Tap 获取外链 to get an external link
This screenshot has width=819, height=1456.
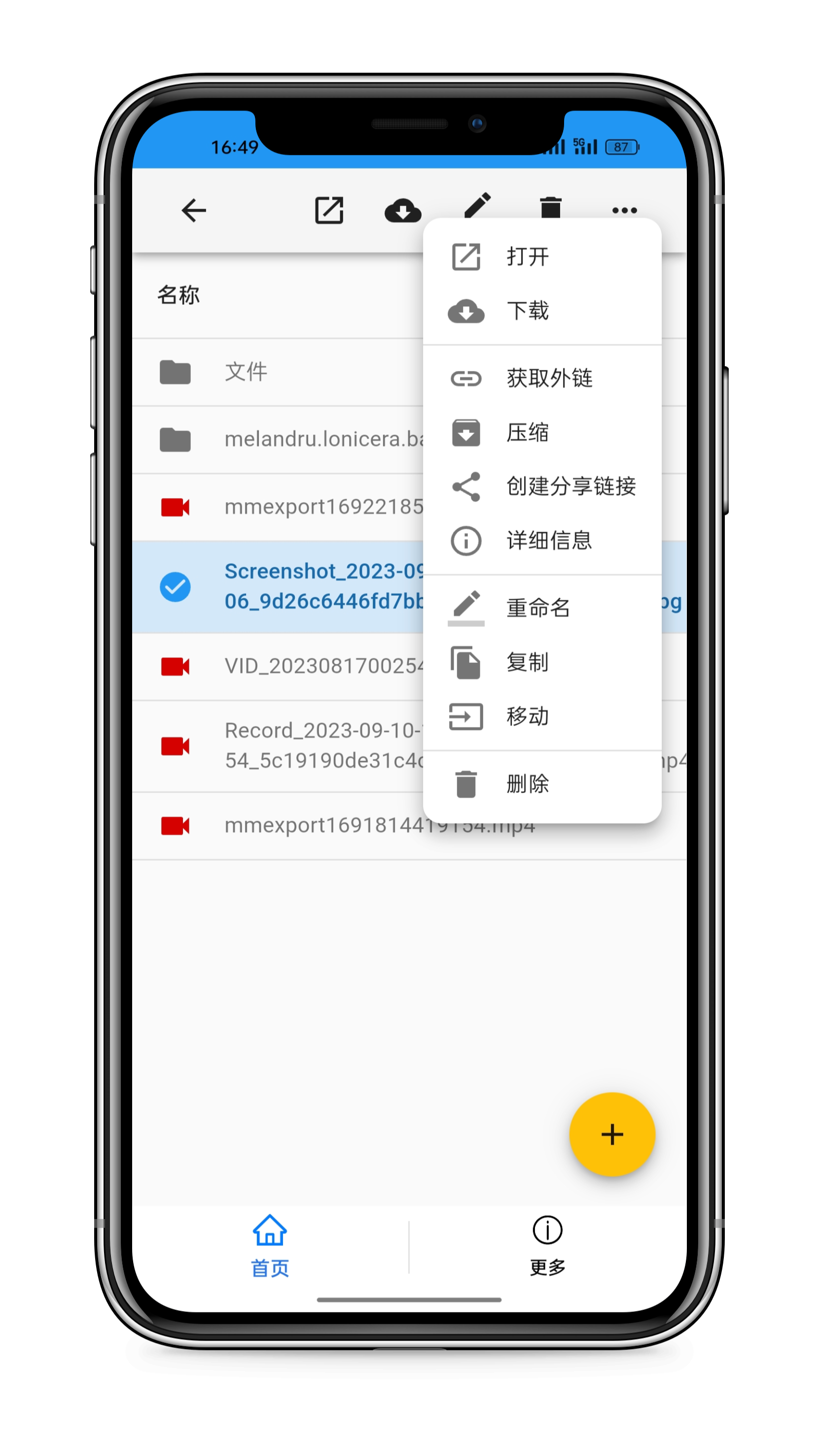click(548, 378)
